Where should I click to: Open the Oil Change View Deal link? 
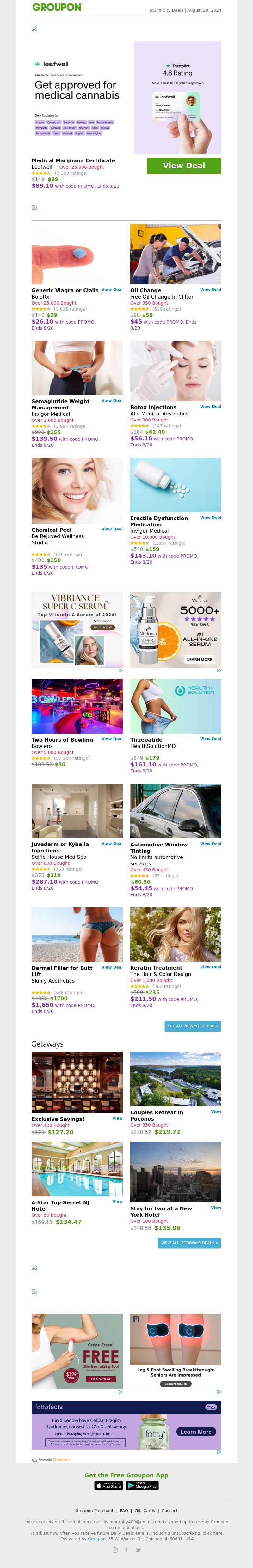coord(210,290)
